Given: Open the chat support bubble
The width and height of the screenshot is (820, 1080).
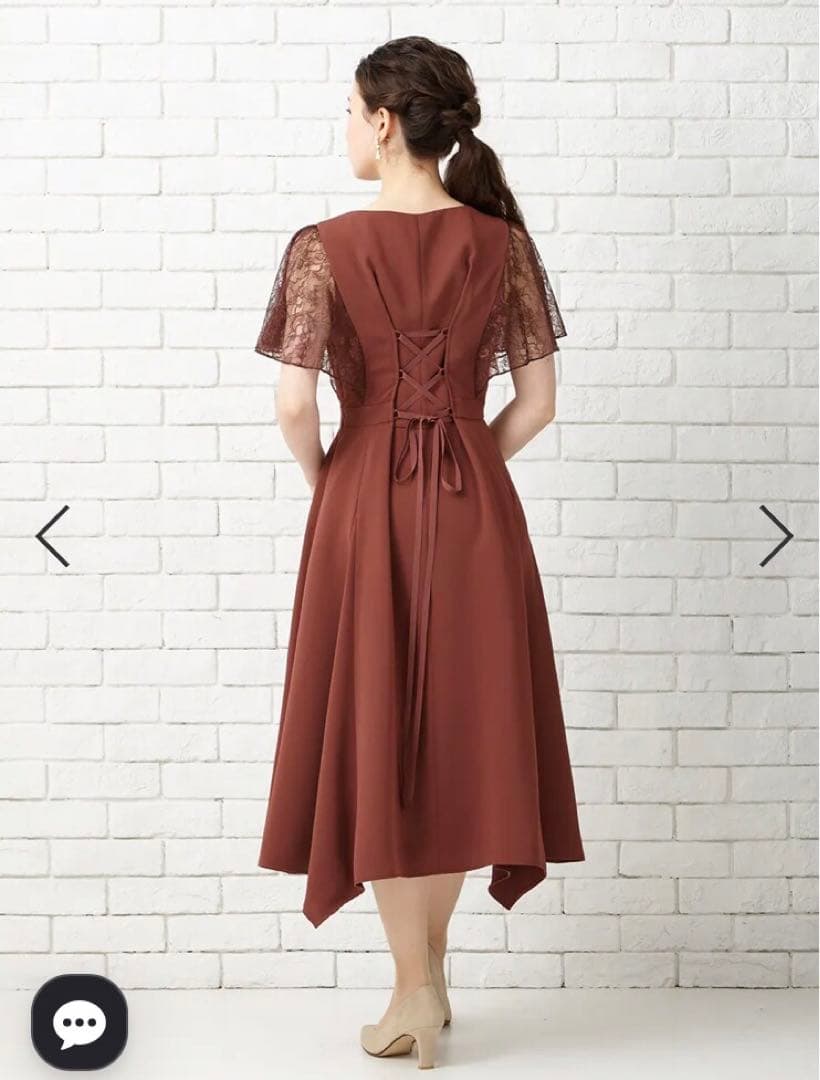Looking at the screenshot, I should point(79,1021).
